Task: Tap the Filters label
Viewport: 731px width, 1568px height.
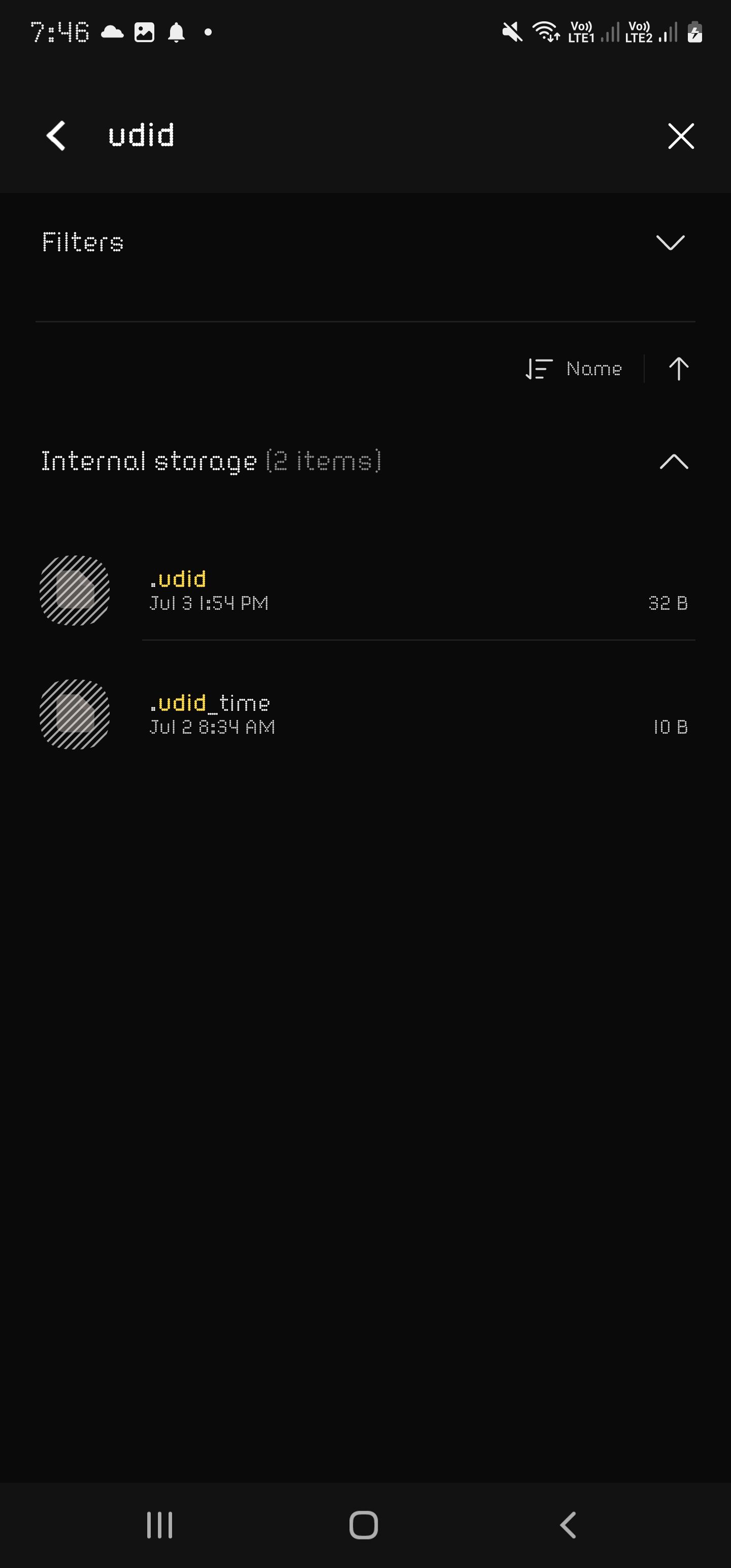Action: (83, 242)
